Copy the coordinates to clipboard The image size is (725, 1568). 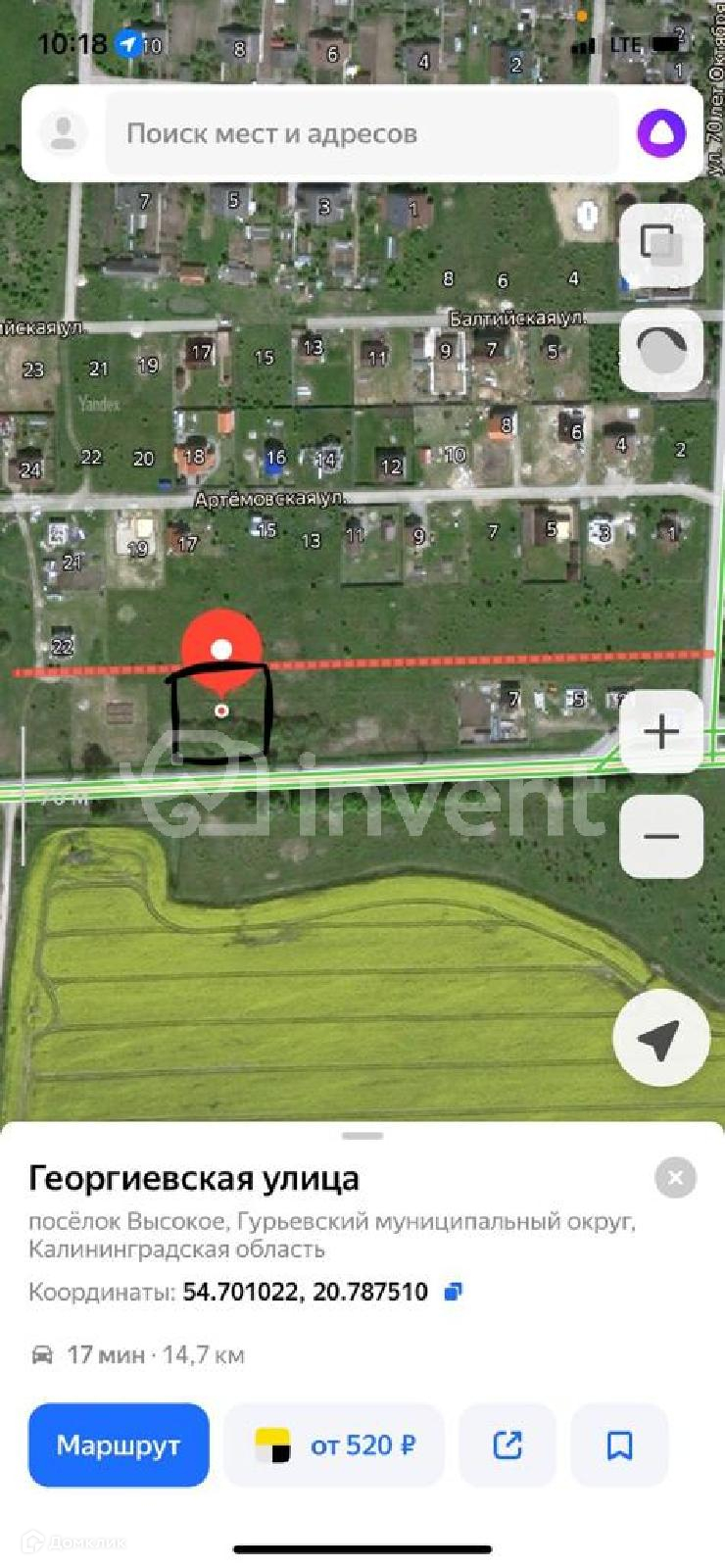pos(454,1292)
